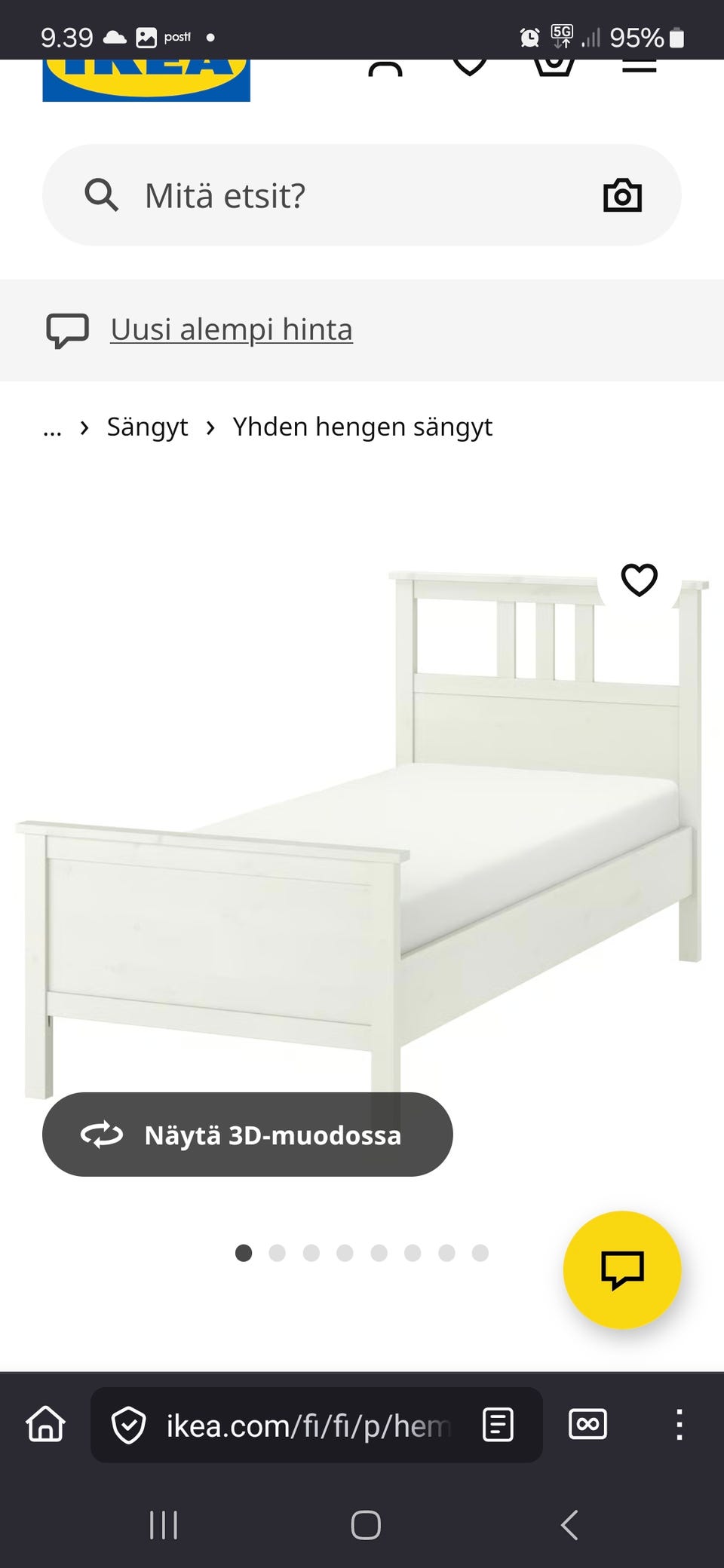Open the hamburger menu
The width and height of the screenshot is (724, 1568).
[640, 66]
